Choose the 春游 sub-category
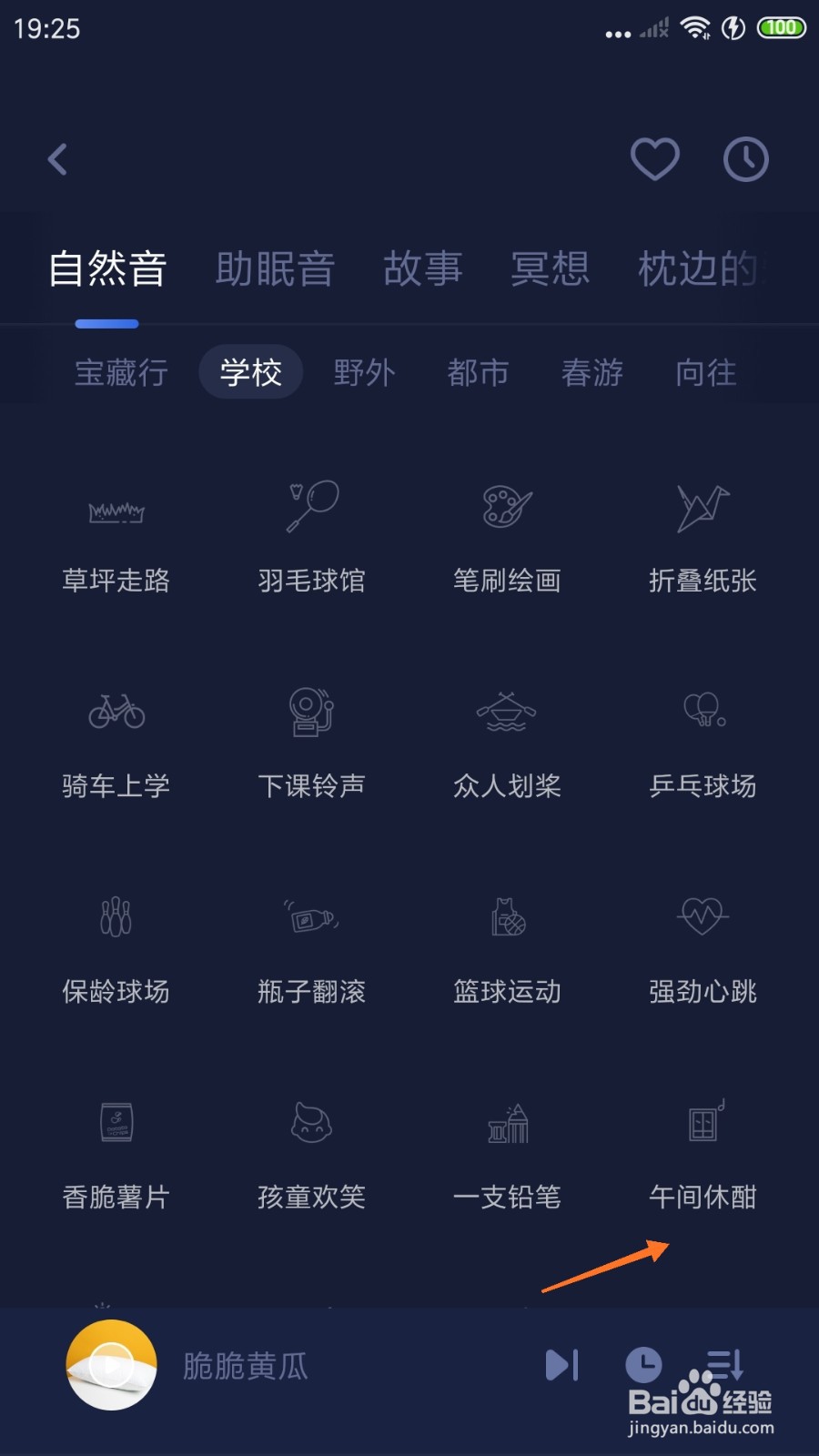 click(592, 372)
